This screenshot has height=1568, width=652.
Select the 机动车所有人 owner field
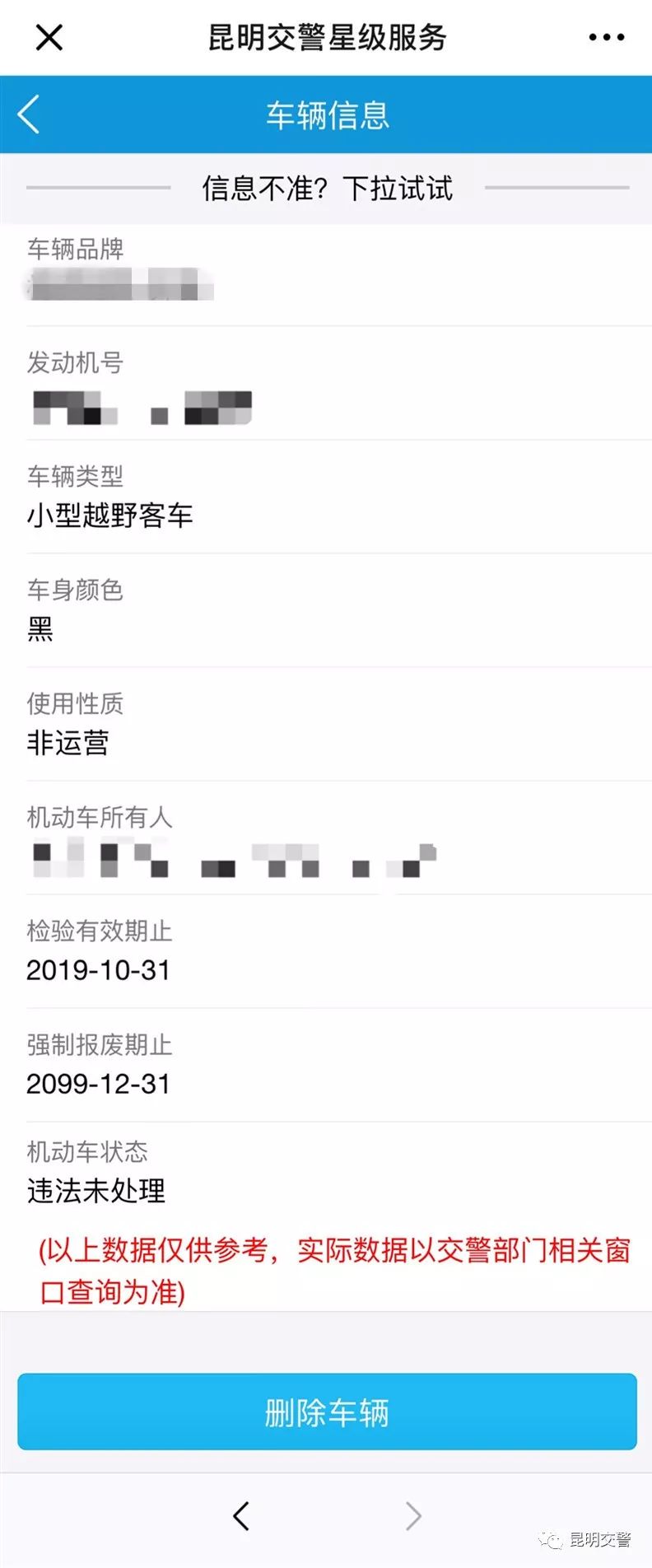point(231,861)
